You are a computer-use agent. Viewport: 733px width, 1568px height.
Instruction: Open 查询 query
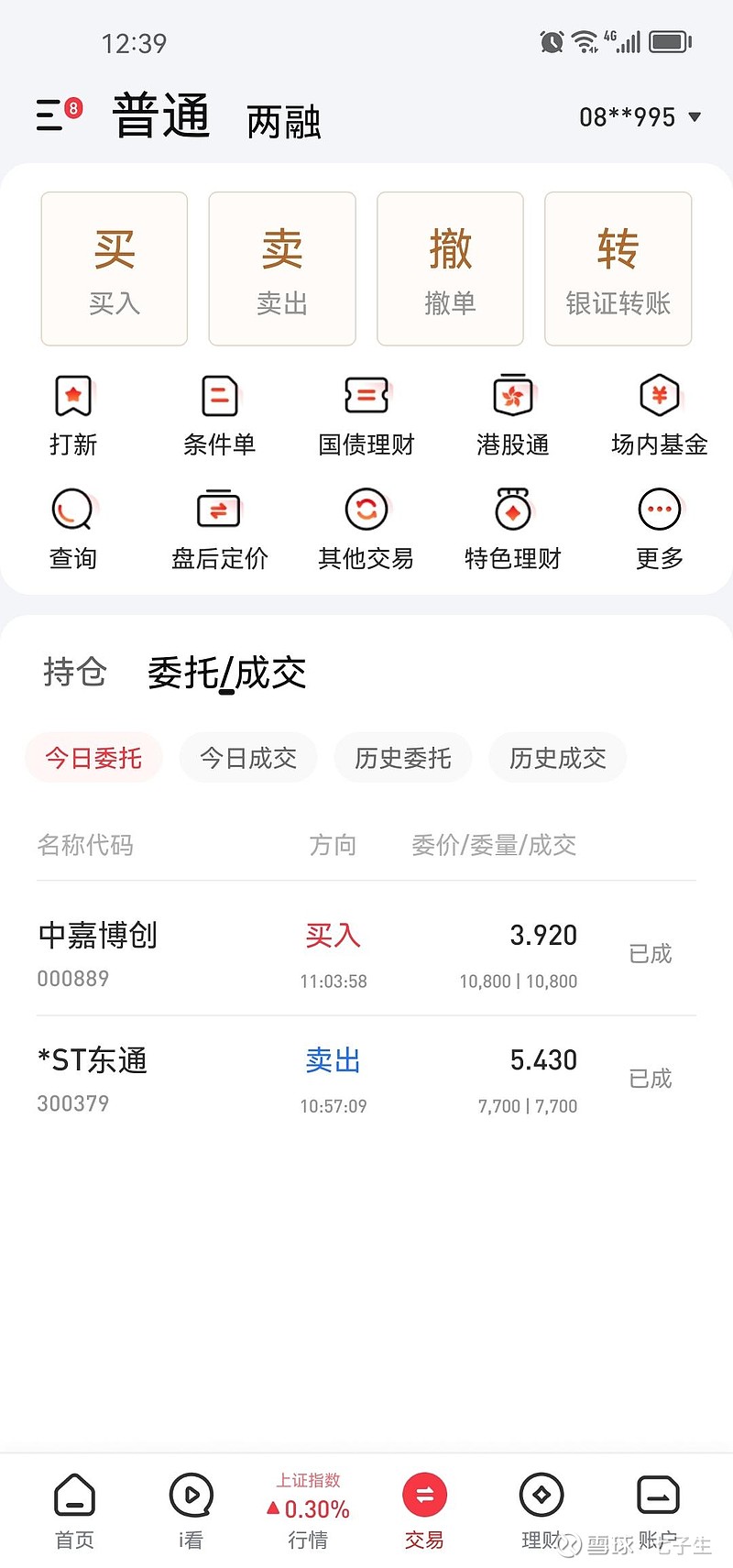tap(73, 530)
